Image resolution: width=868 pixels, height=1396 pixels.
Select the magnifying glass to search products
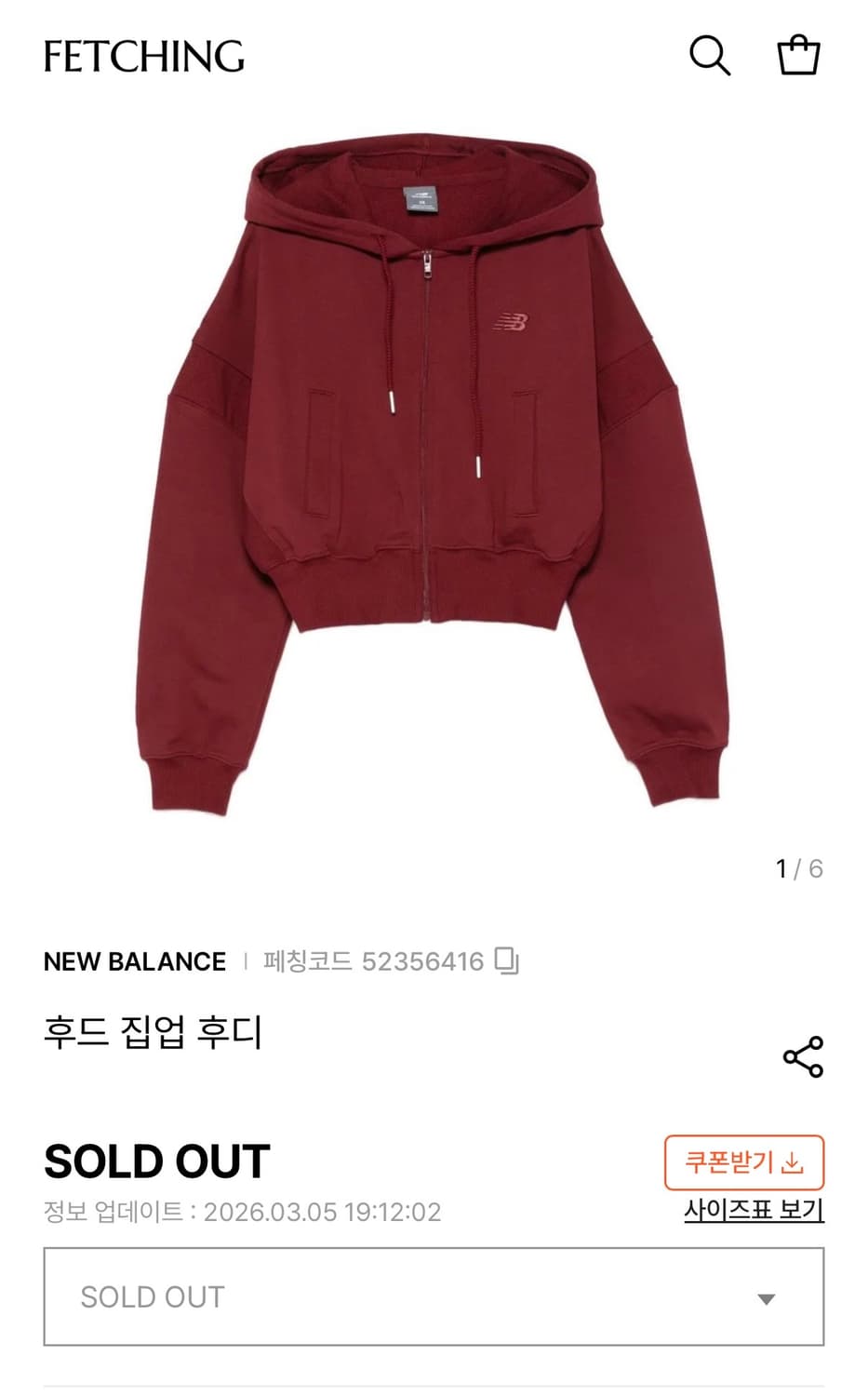click(x=711, y=54)
